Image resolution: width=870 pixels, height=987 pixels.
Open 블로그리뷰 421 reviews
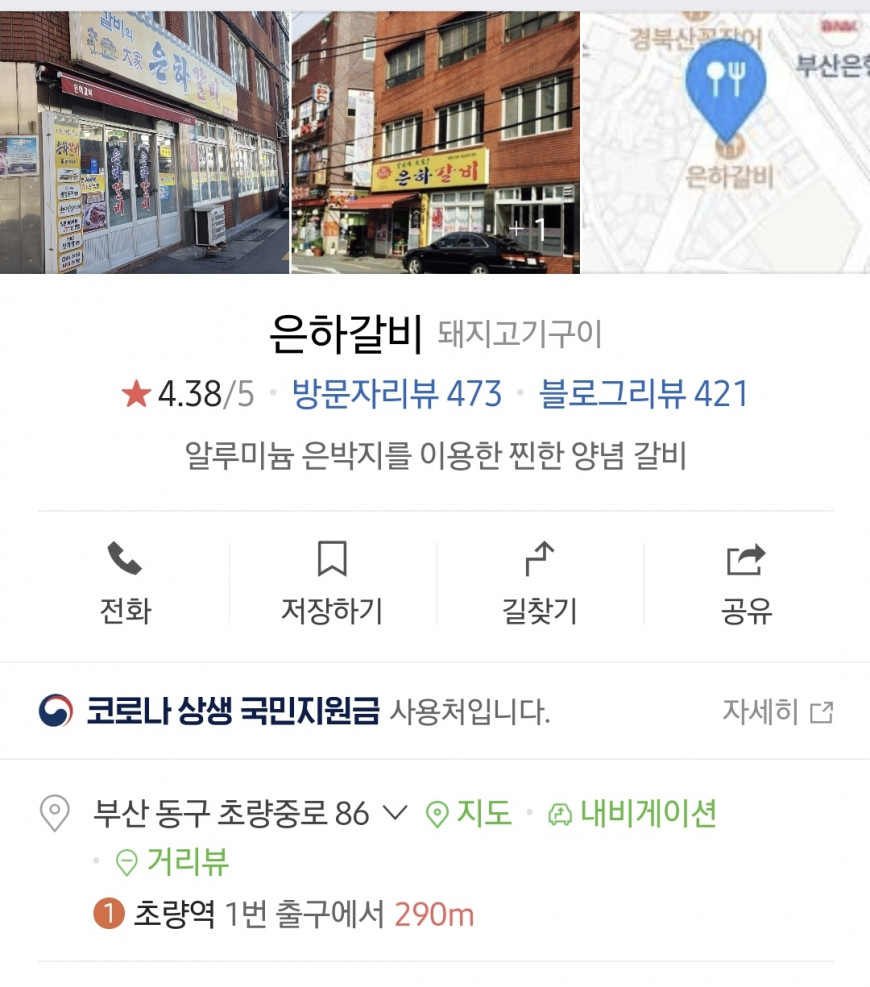click(x=643, y=394)
